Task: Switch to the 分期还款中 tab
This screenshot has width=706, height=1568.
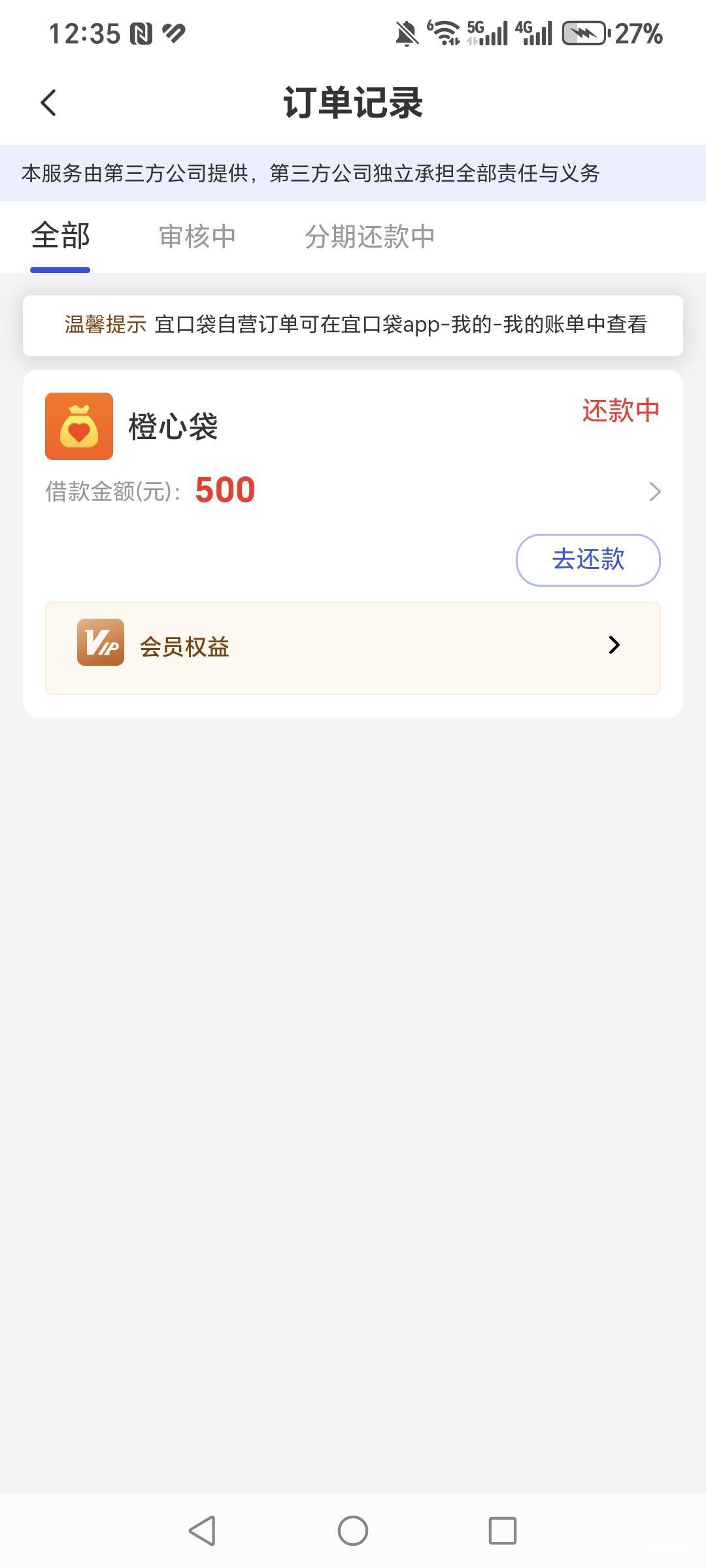Action: (x=369, y=237)
